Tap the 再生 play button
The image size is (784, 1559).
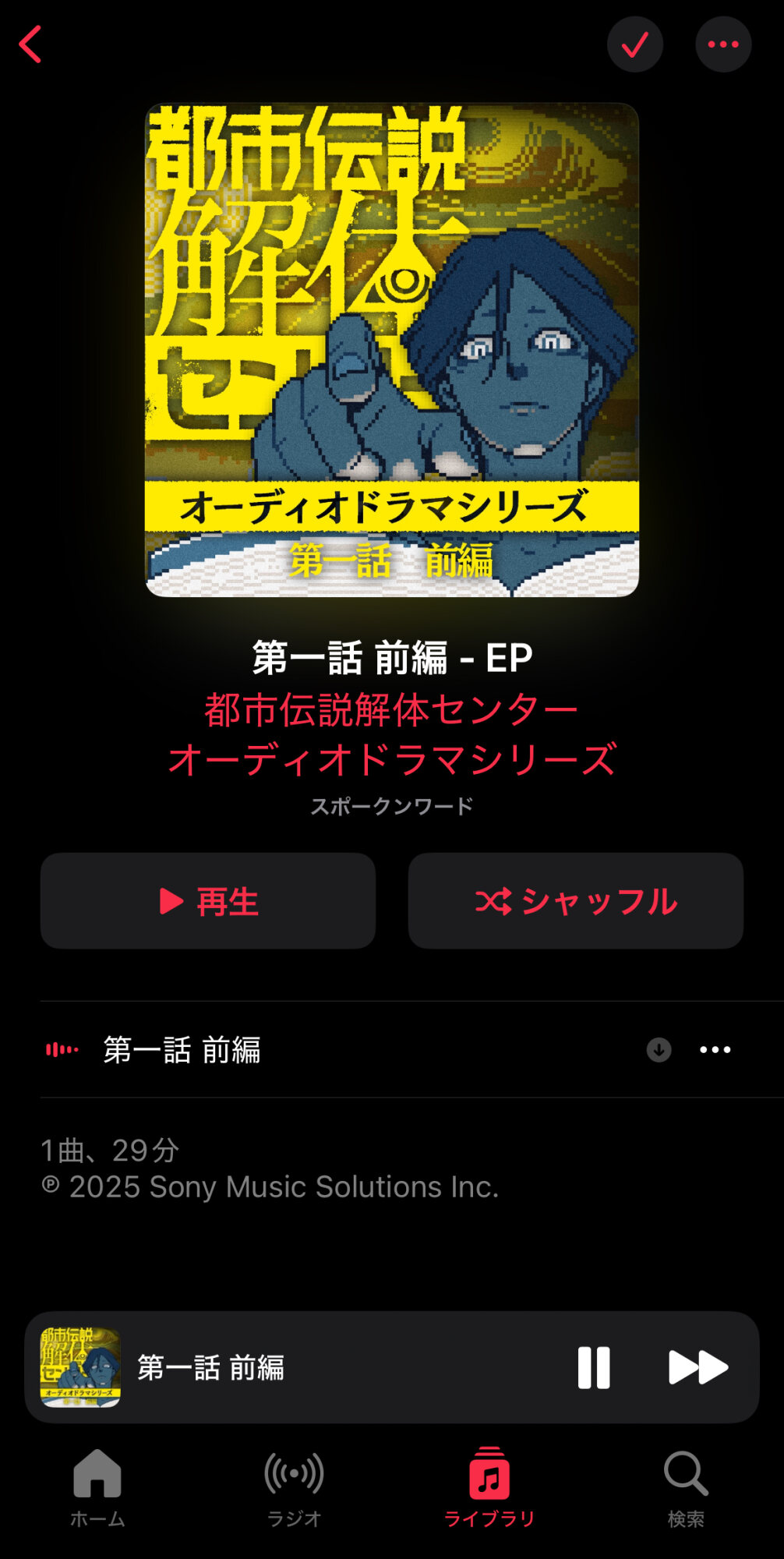[x=208, y=900]
